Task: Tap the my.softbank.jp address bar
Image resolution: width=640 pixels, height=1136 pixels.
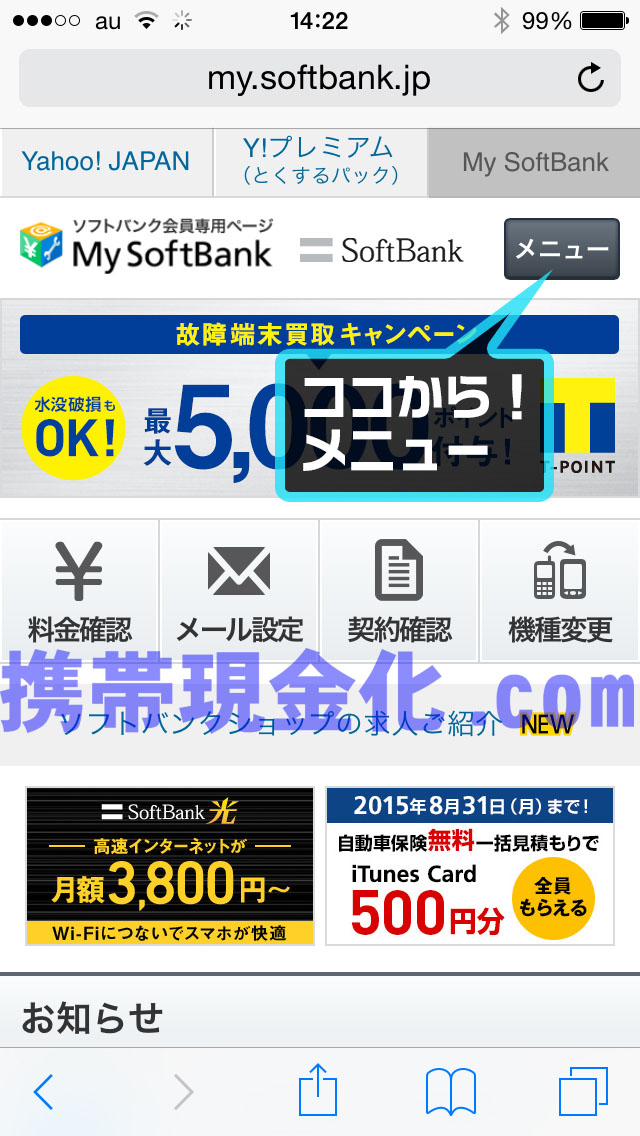Action: [300, 78]
